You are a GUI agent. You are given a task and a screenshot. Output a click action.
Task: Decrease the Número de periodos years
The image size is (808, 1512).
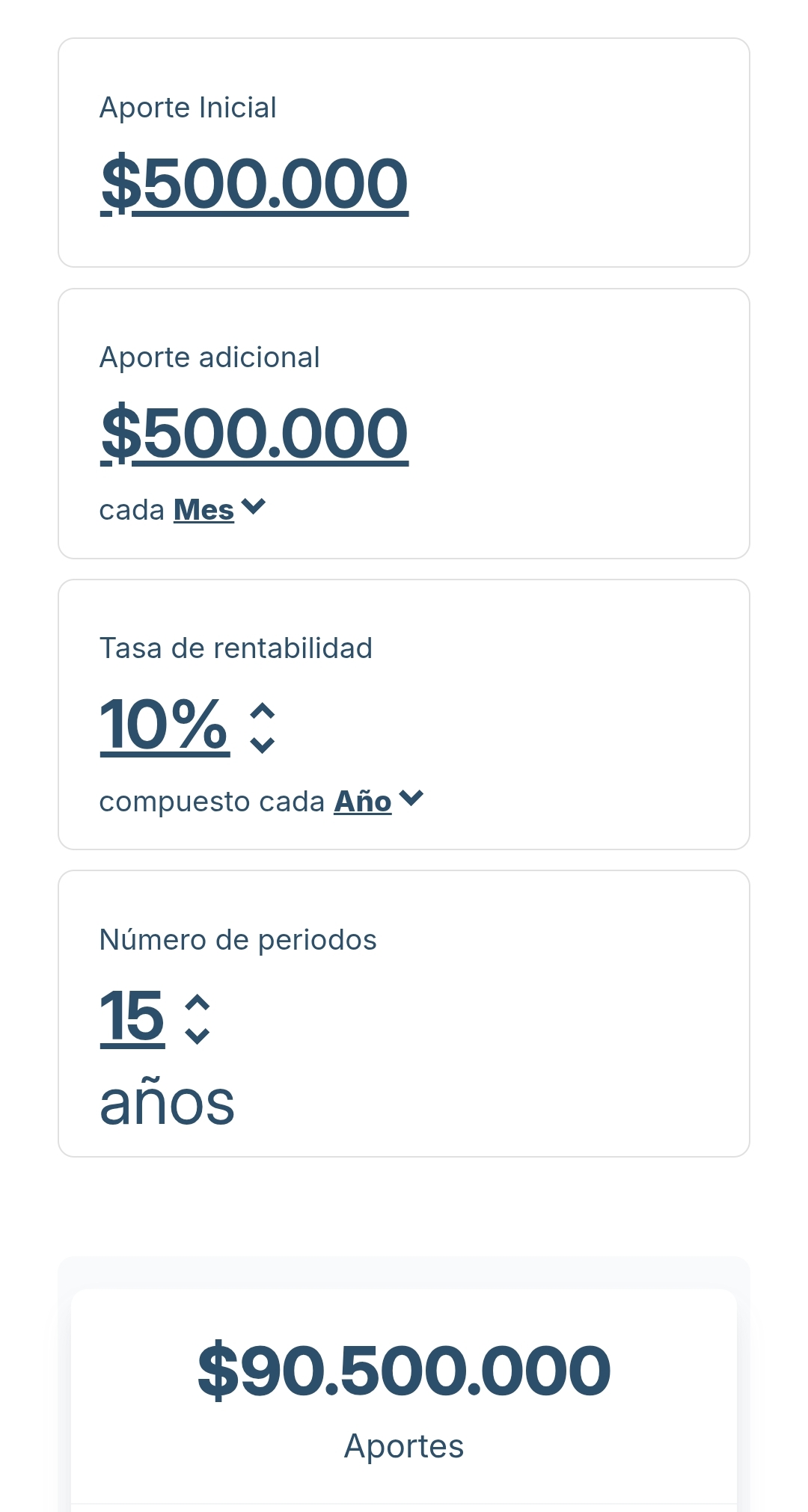click(x=197, y=1036)
